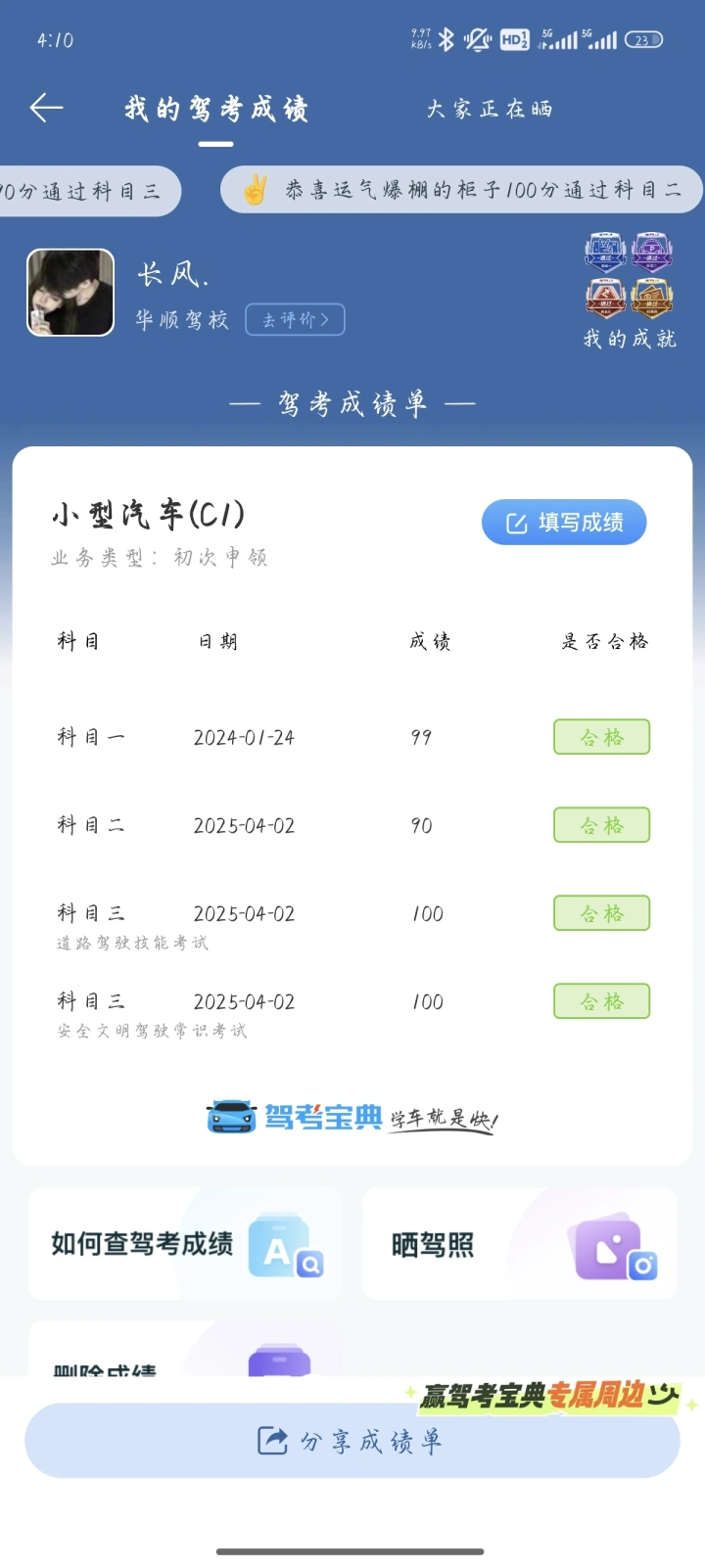Tap the 赢驾考宝典专属周边 promo tag
Image resolution: width=705 pixels, height=1568 pixels.
point(548,1396)
